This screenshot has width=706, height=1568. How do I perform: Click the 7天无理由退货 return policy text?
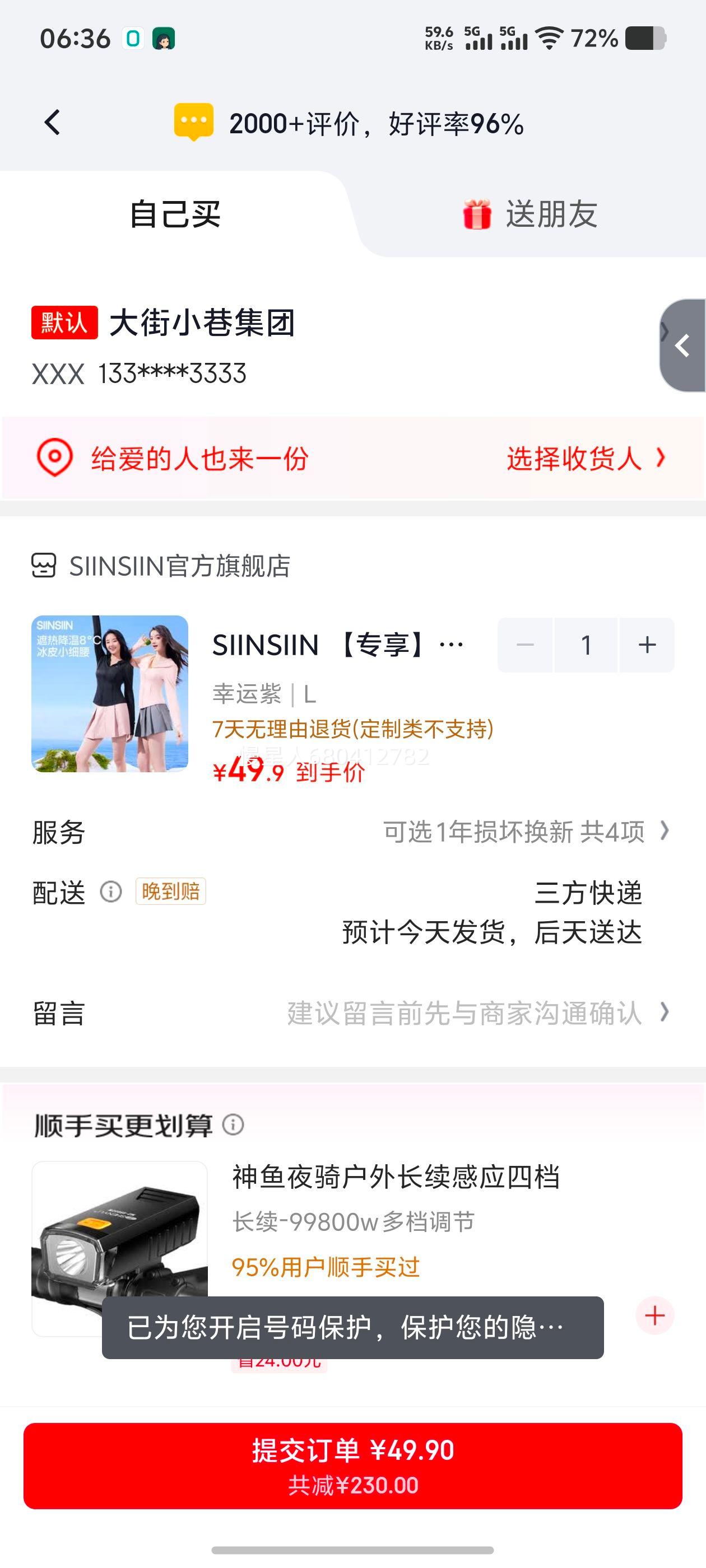click(x=354, y=729)
